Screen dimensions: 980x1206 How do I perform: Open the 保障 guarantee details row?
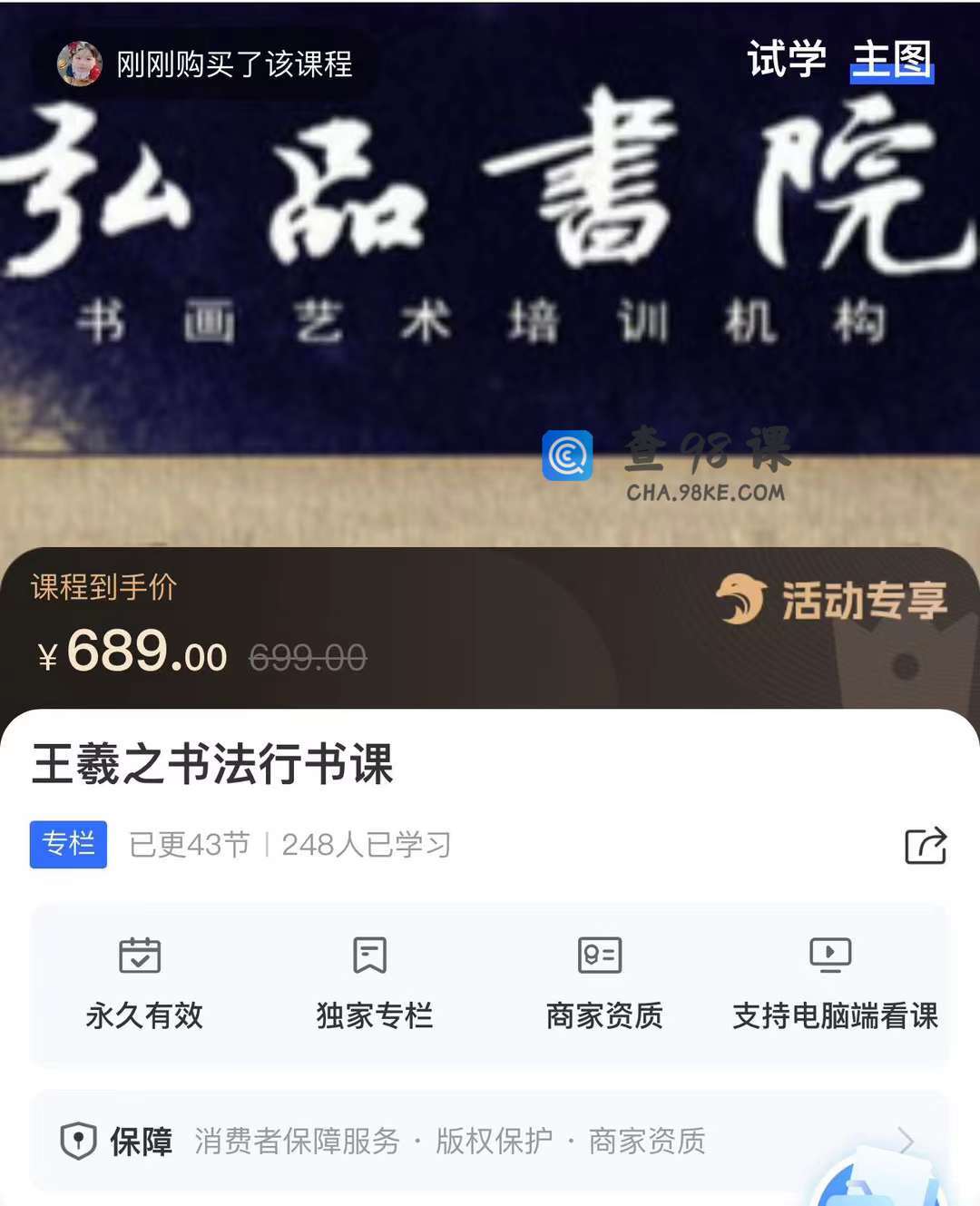490,1141
